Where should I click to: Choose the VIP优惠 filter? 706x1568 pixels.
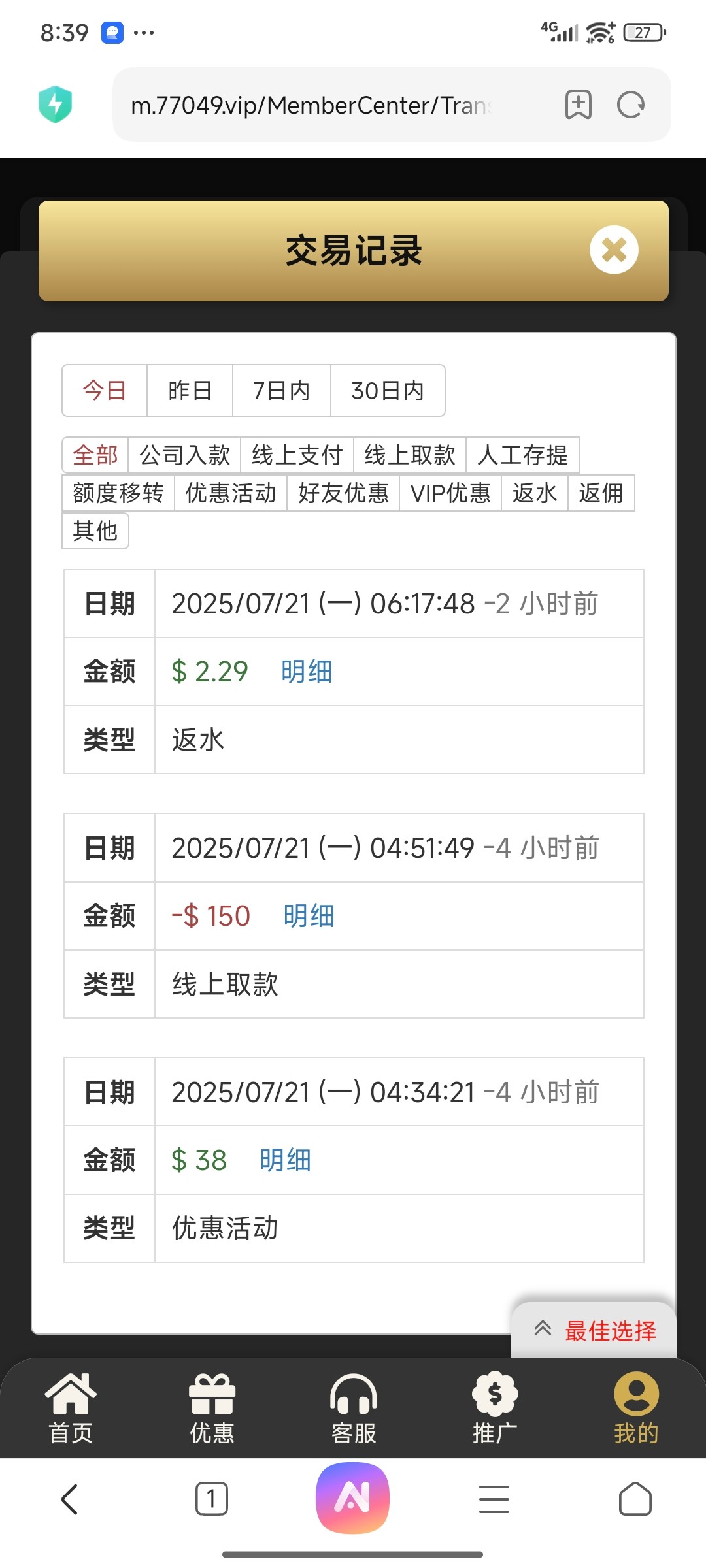point(450,493)
